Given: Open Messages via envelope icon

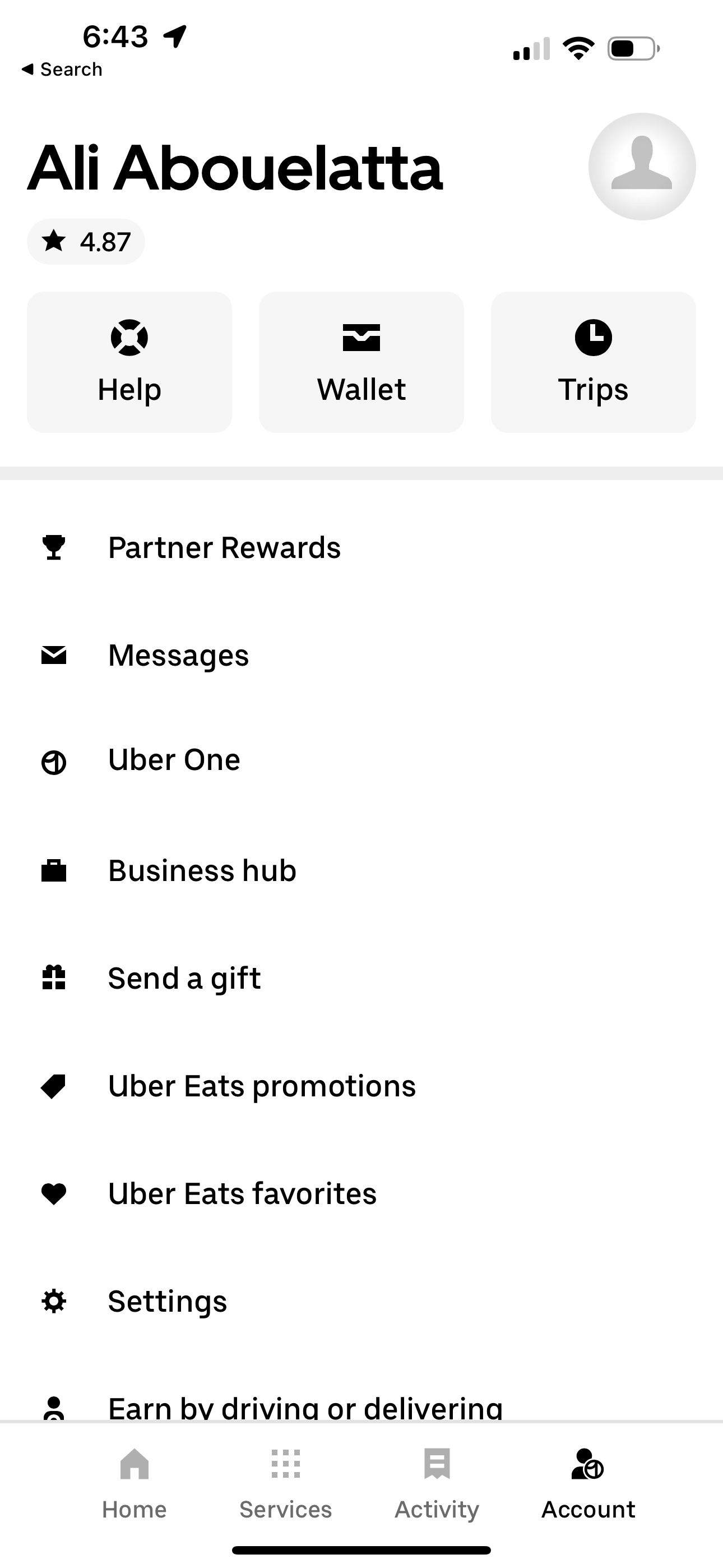Looking at the screenshot, I should [54, 654].
